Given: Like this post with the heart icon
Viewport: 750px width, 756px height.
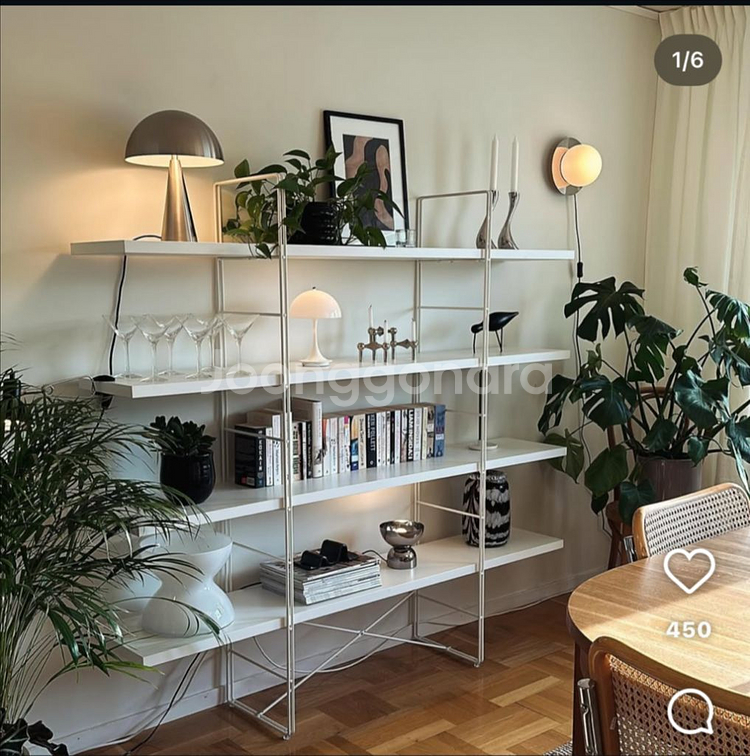Looking at the screenshot, I should (689, 571).
